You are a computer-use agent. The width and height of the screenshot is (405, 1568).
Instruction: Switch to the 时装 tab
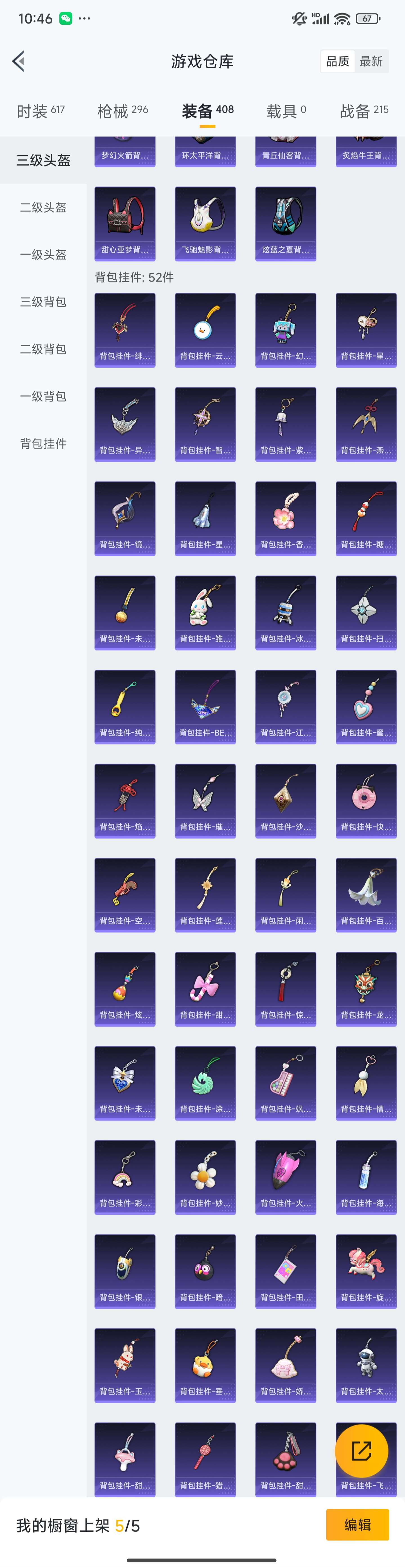[x=40, y=111]
